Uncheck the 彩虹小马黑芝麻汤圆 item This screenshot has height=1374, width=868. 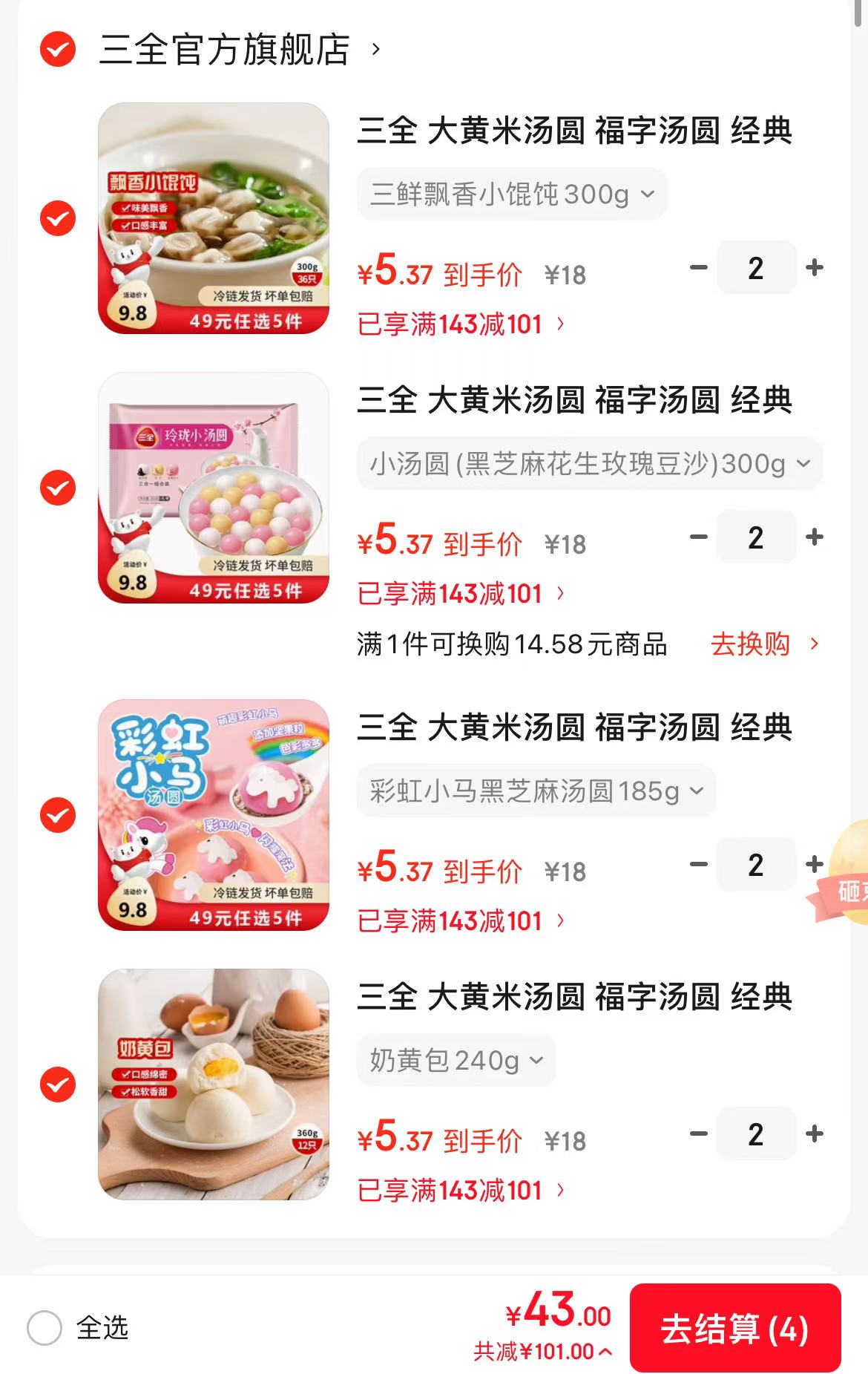pos(58,815)
